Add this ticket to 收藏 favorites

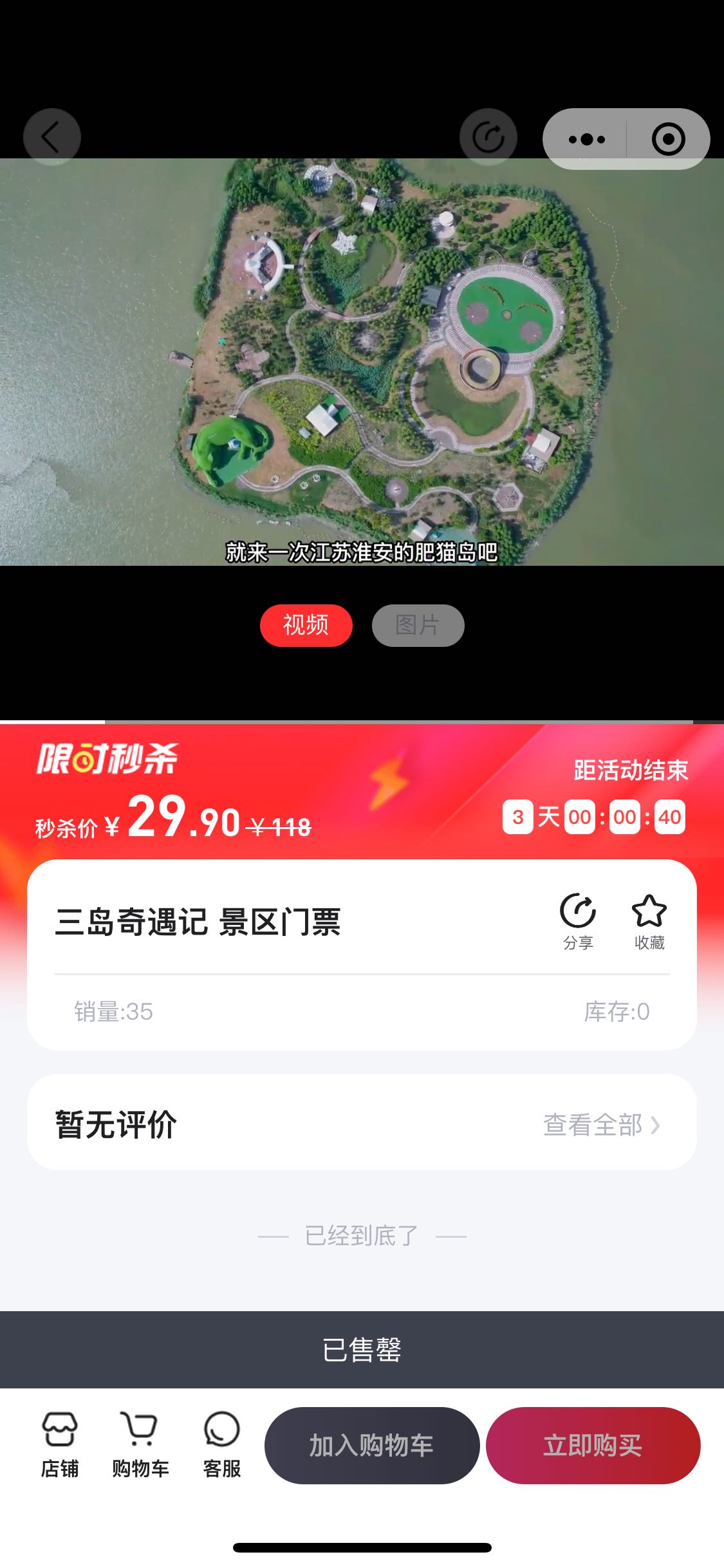(649, 922)
